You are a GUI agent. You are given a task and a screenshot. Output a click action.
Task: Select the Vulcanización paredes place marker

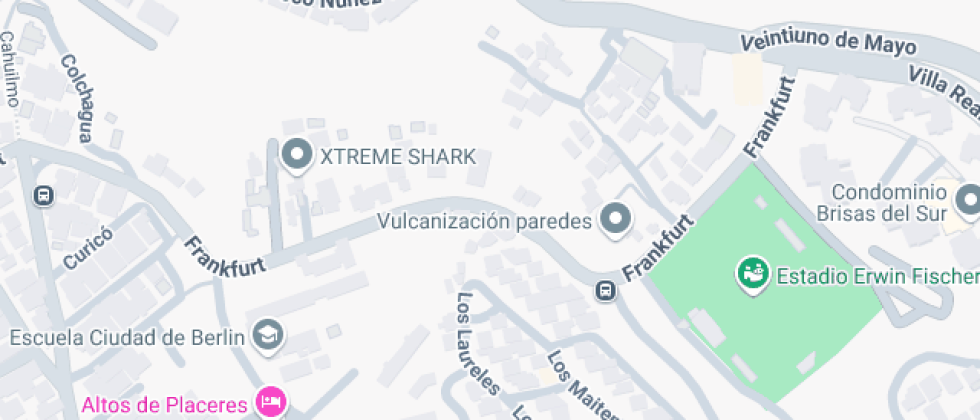pyautogui.click(x=615, y=220)
